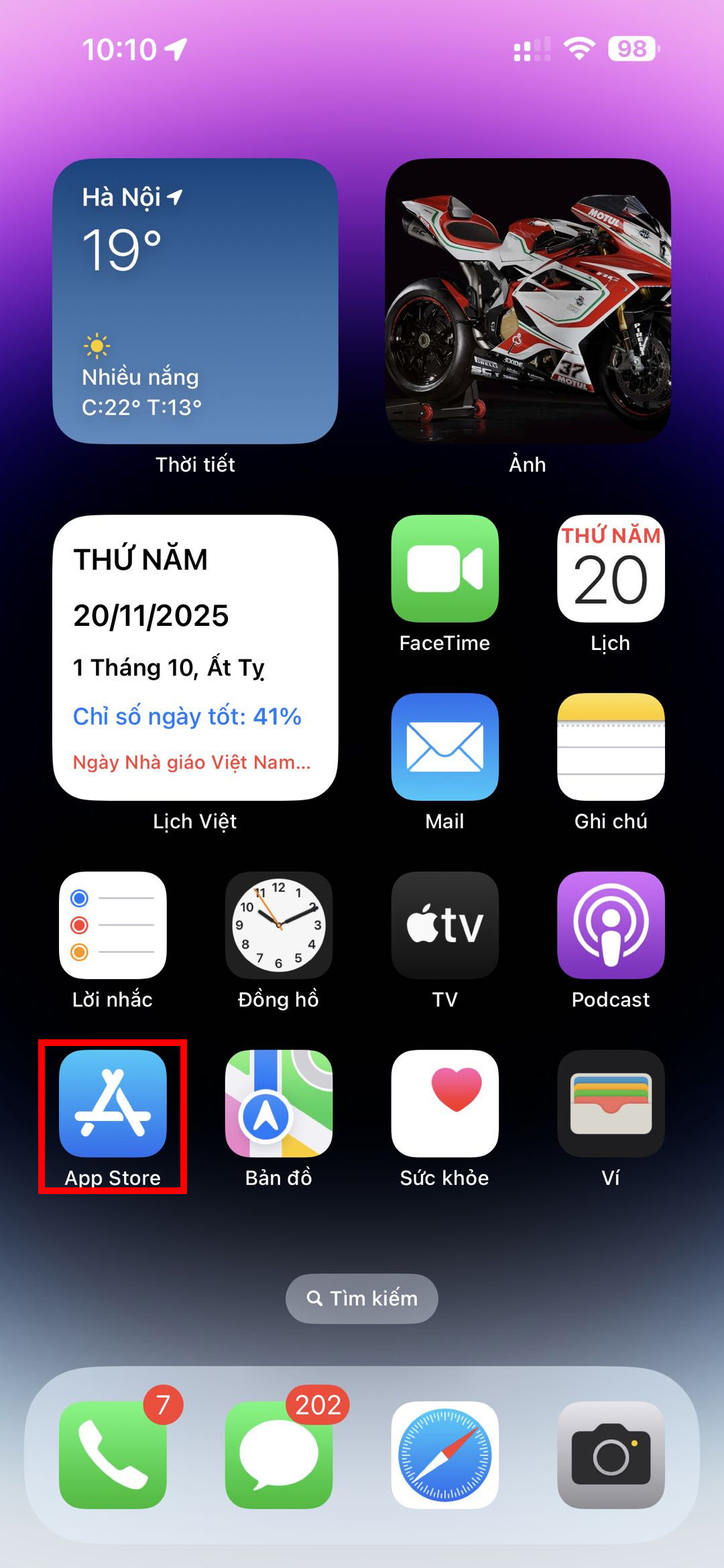Launch the Sức khỏe health app

point(444,1103)
